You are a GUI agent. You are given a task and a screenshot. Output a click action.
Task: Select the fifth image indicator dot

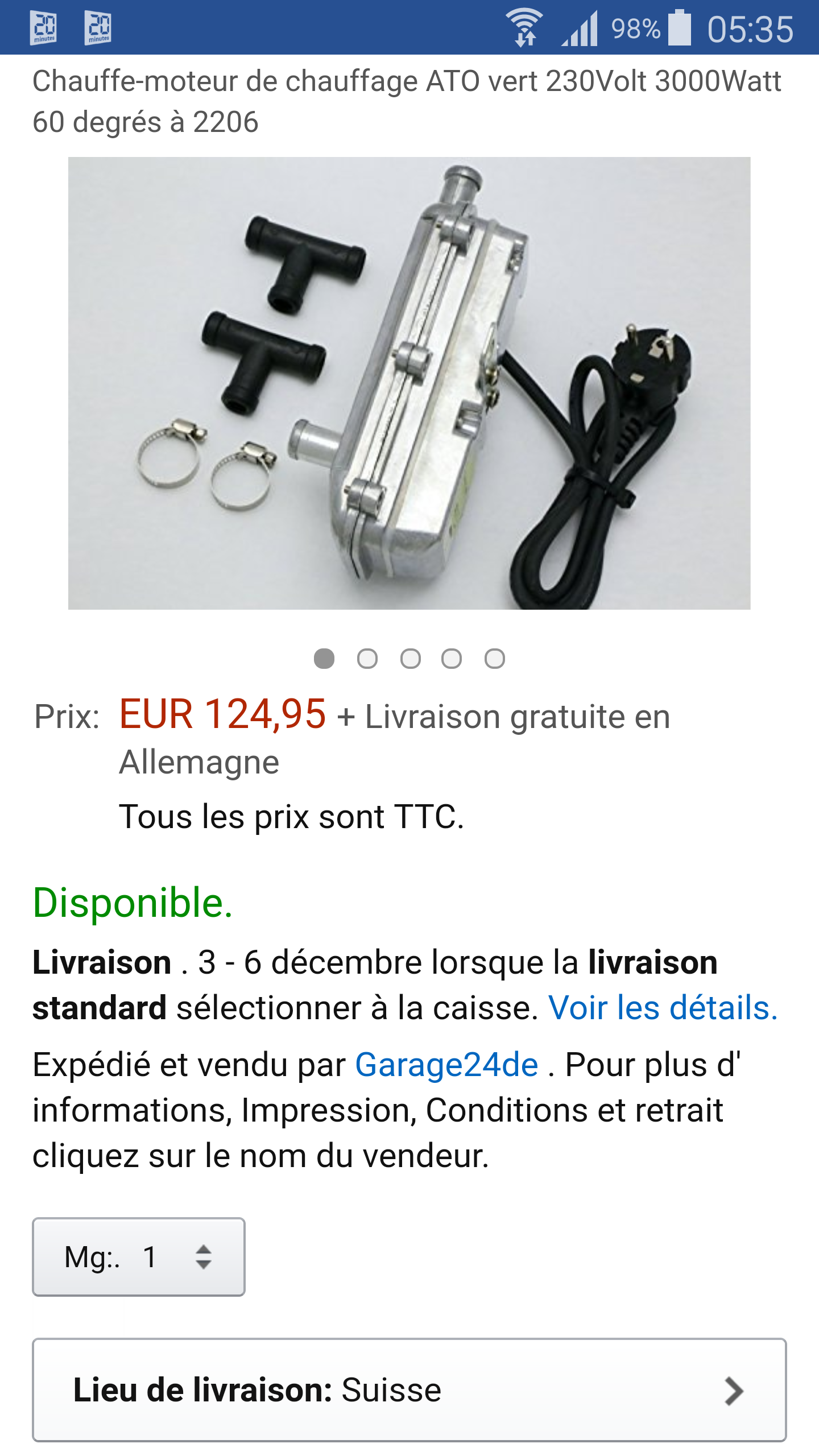pos(494,659)
